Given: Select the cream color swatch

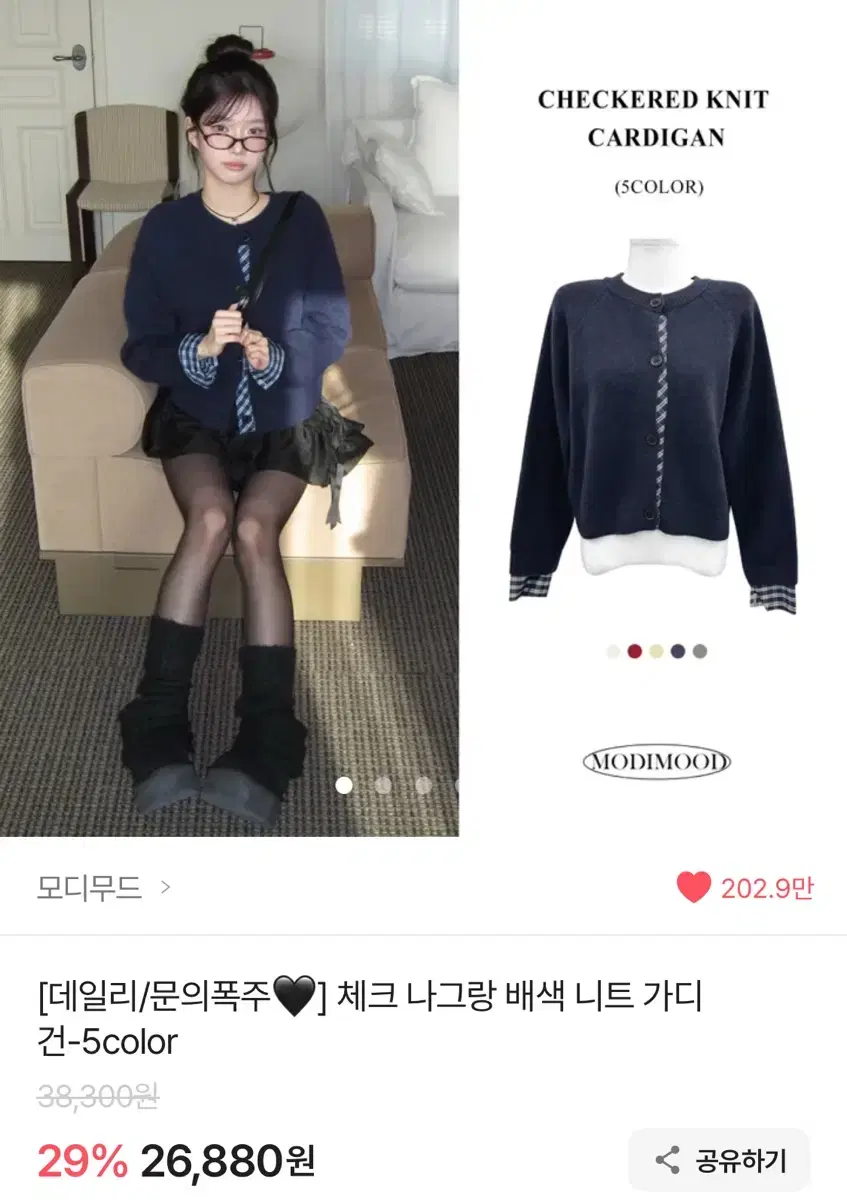Looking at the screenshot, I should click(x=656, y=651).
